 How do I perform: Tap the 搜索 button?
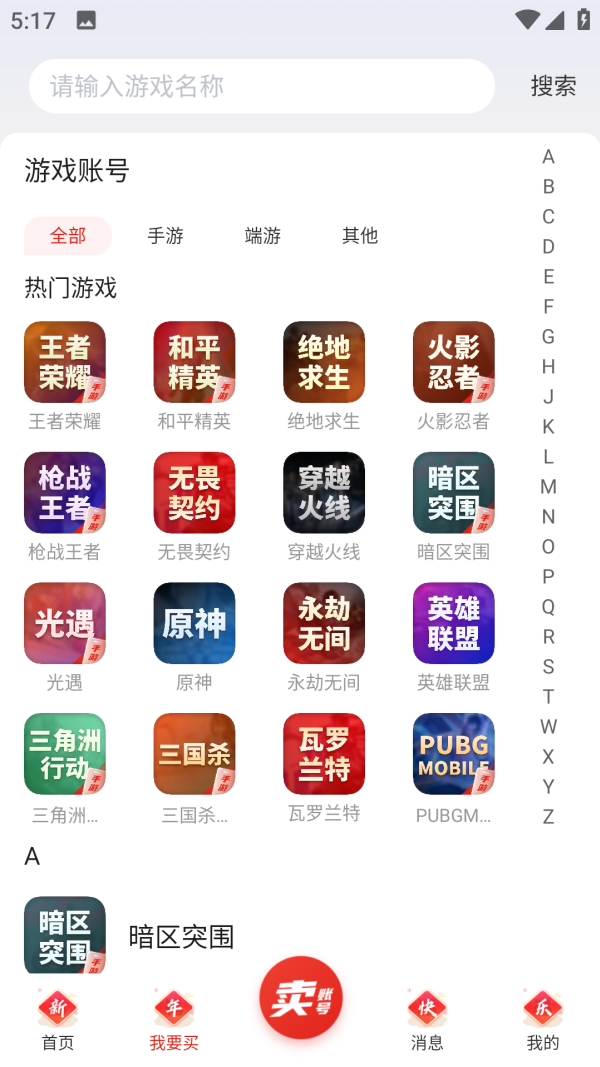coord(553,86)
